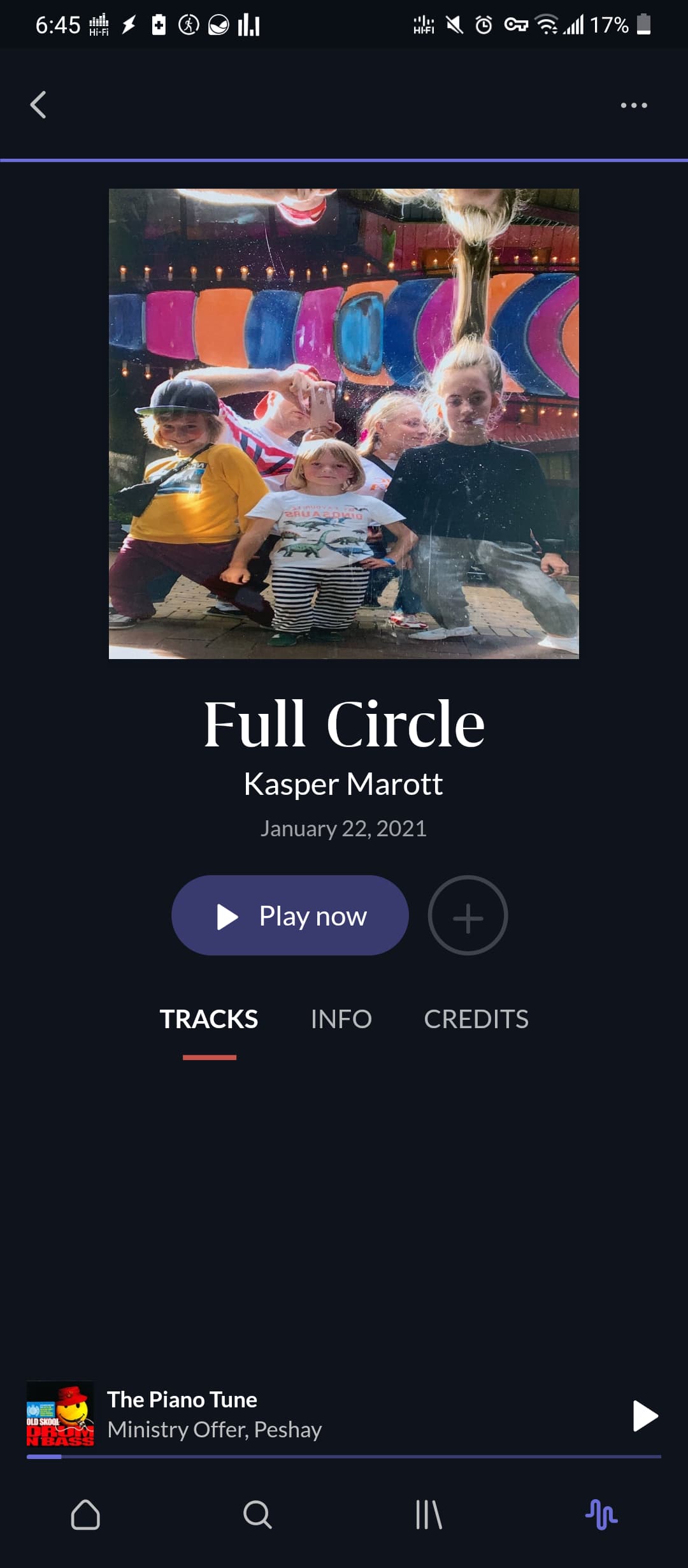The height and width of the screenshot is (1568, 688).
Task: Open the Full Circle album artwork
Action: click(x=344, y=424)
